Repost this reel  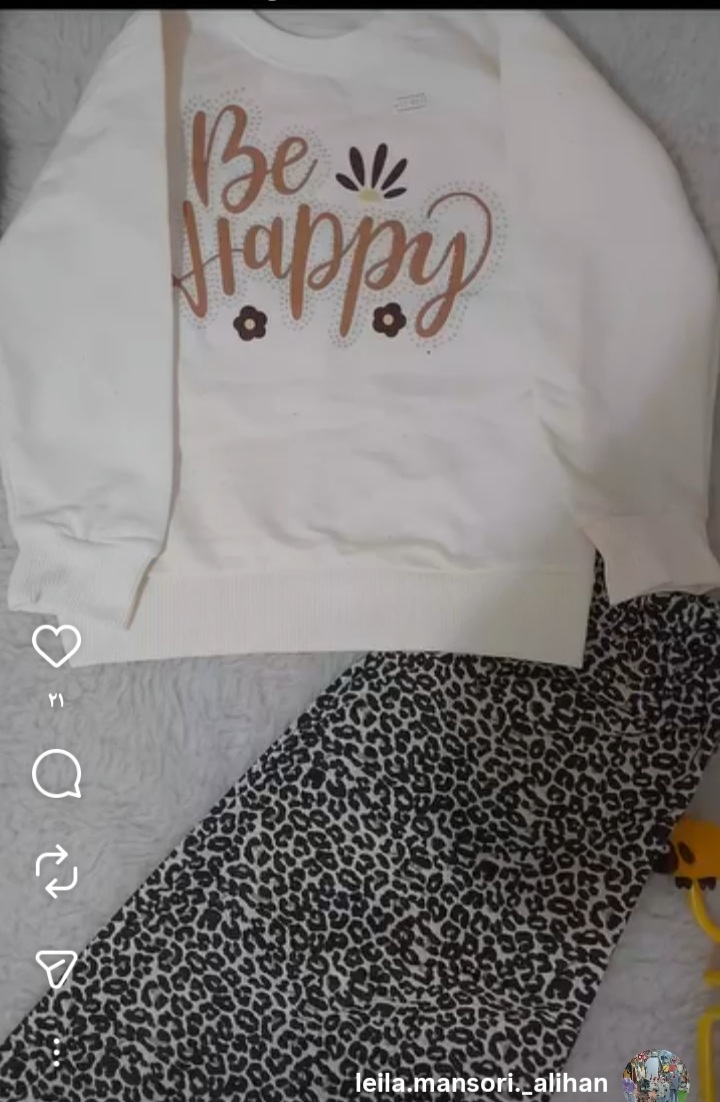[x=56, y=870]
